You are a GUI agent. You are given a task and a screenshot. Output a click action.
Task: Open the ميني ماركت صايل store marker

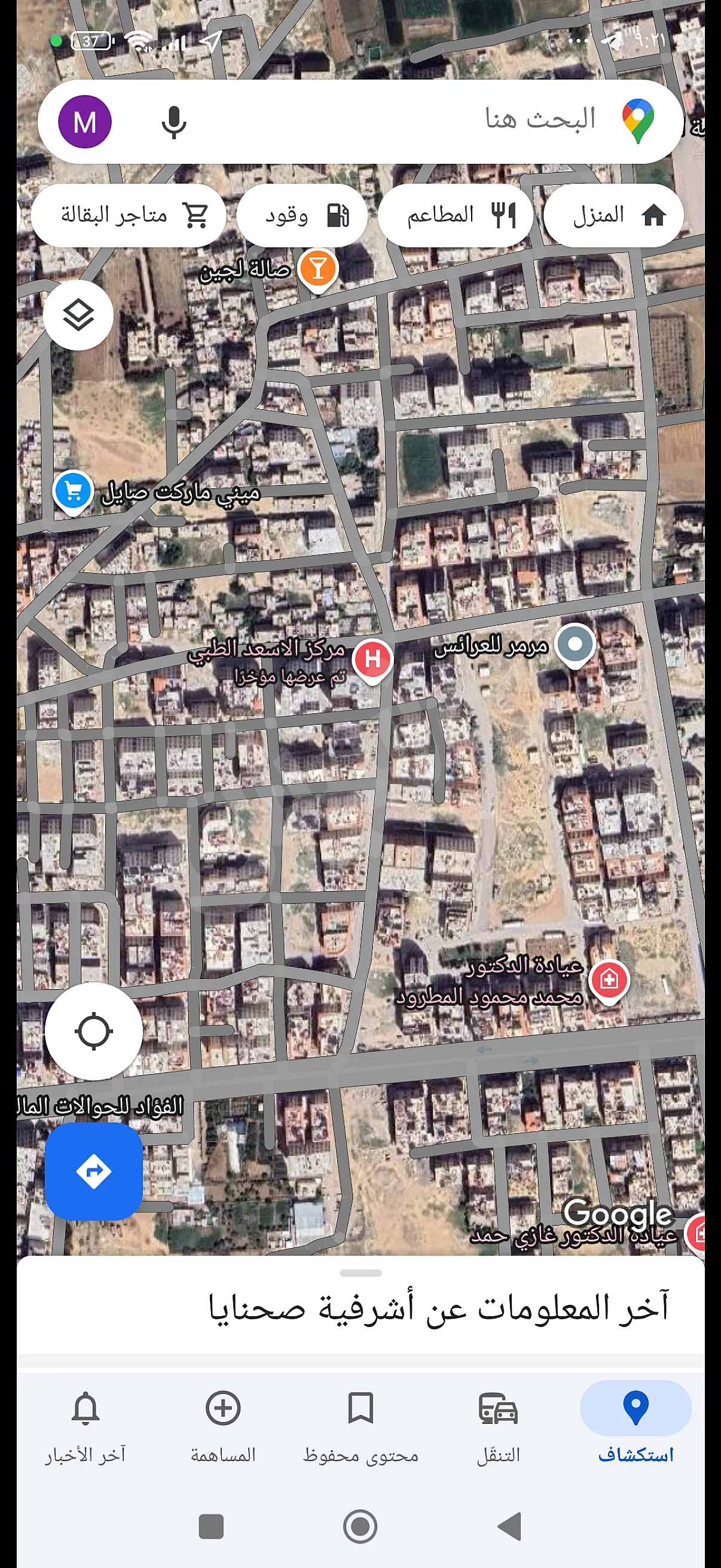point(73,490)
